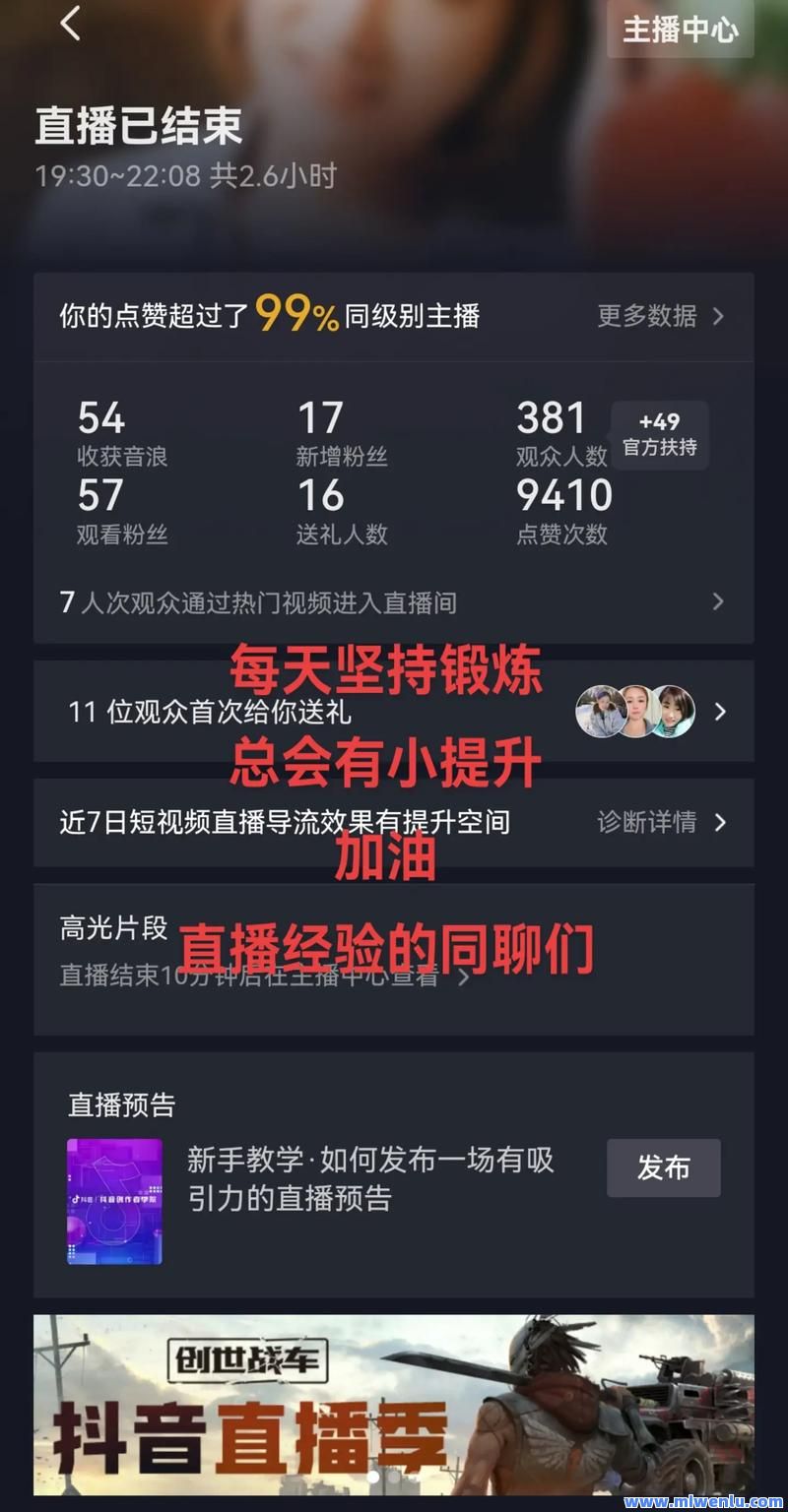Open 主播中心 button
The image size is (788, 1512).
coord(680,30)
